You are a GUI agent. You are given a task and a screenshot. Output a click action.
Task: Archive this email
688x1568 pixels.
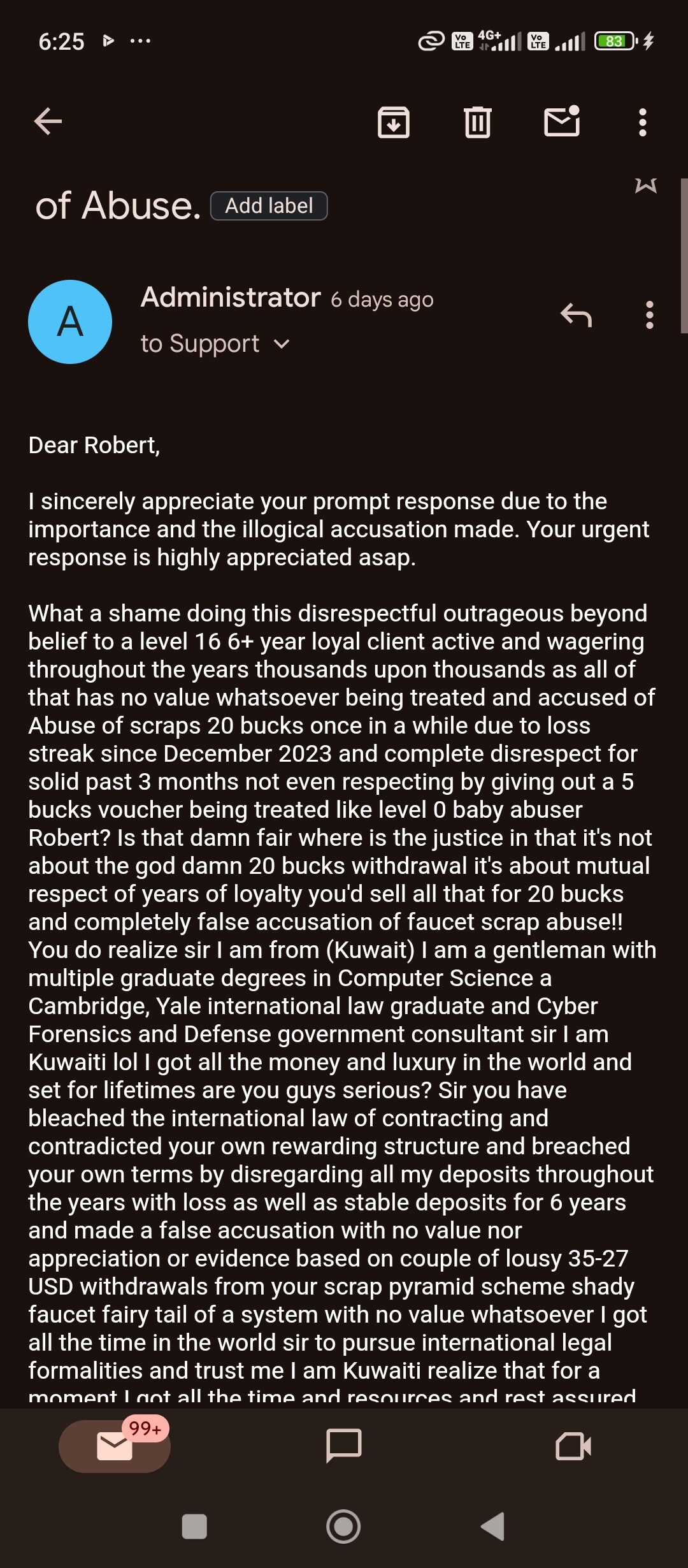click(x=393, y=122)
